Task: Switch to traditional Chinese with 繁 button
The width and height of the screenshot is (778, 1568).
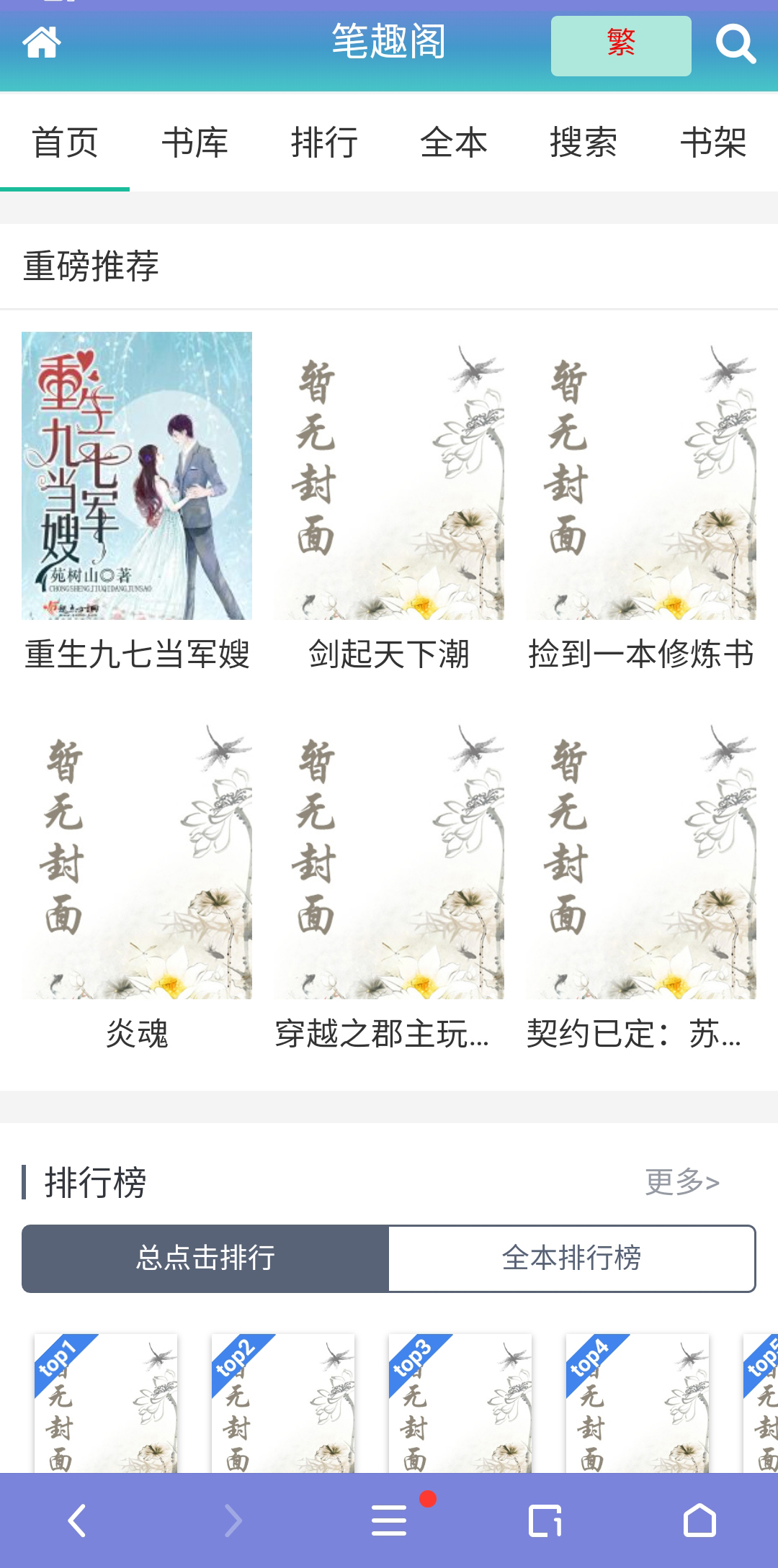Action: [621, 45]
